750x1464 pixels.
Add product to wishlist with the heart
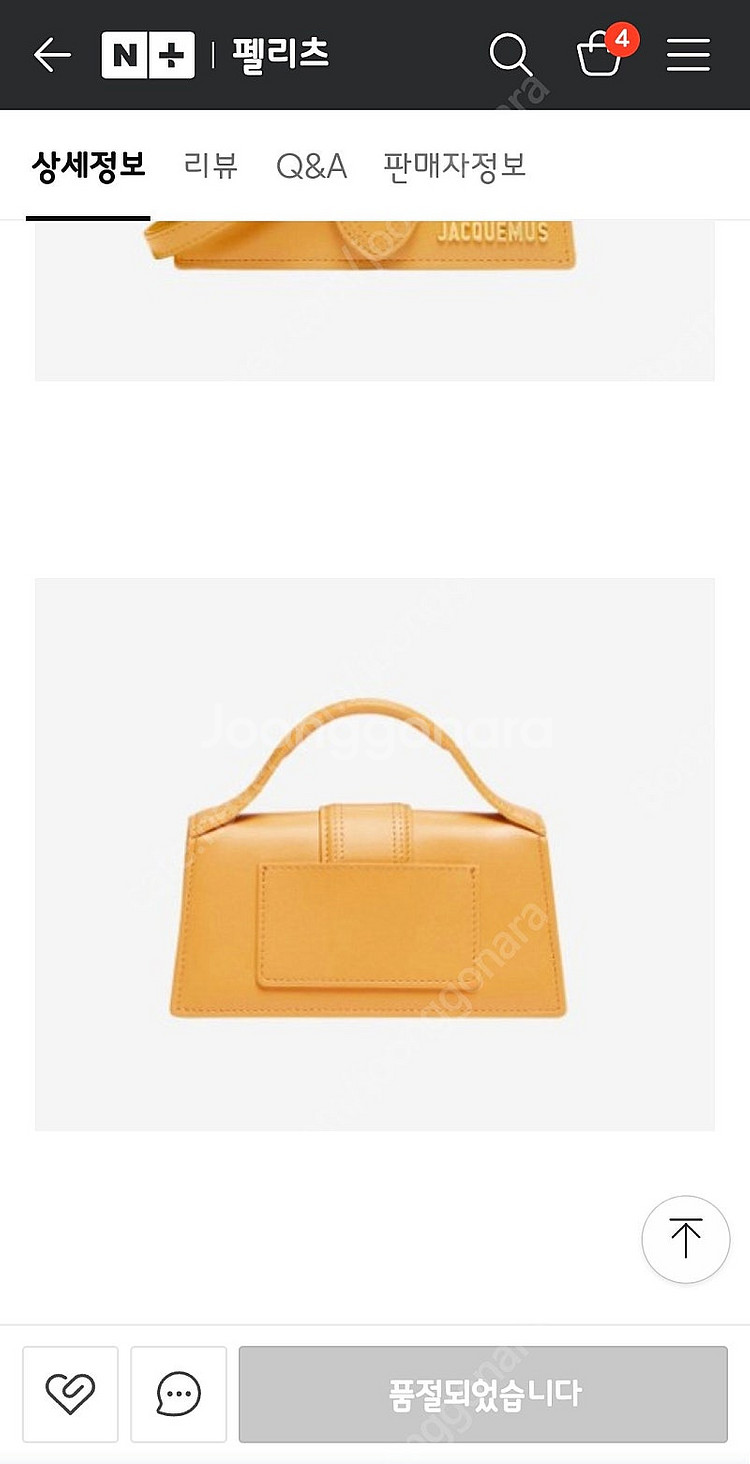pos(71,1393)
